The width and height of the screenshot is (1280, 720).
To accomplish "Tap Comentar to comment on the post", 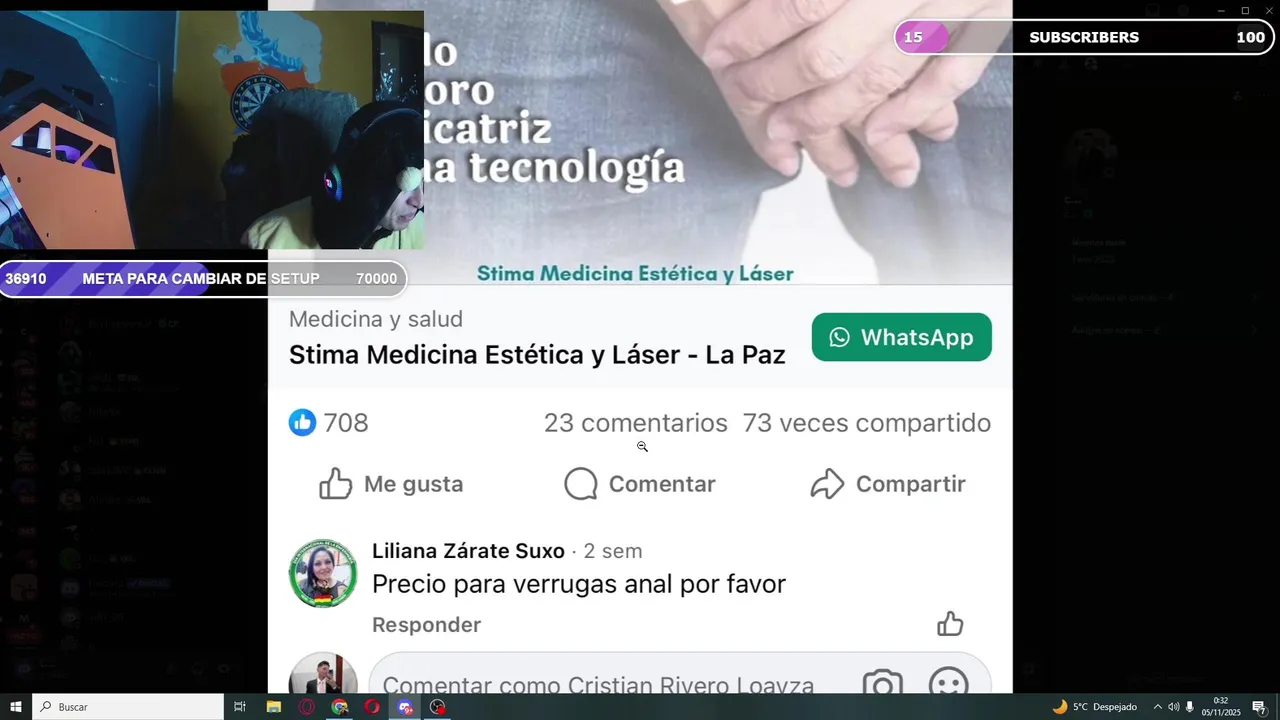I will (x=640, y=484).
